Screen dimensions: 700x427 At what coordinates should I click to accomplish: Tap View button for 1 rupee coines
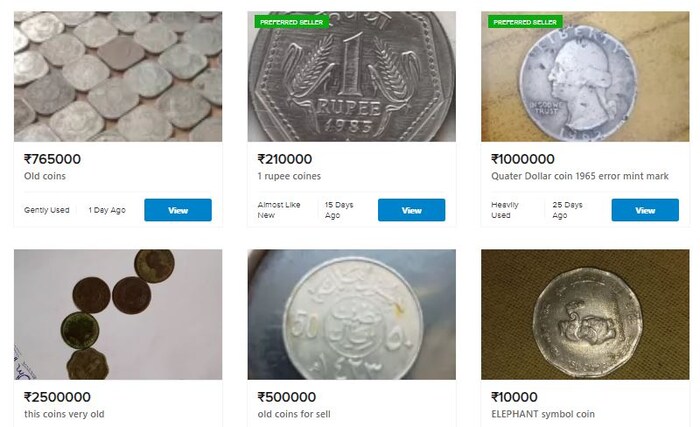pyautogui.click(x=411, y=210)
